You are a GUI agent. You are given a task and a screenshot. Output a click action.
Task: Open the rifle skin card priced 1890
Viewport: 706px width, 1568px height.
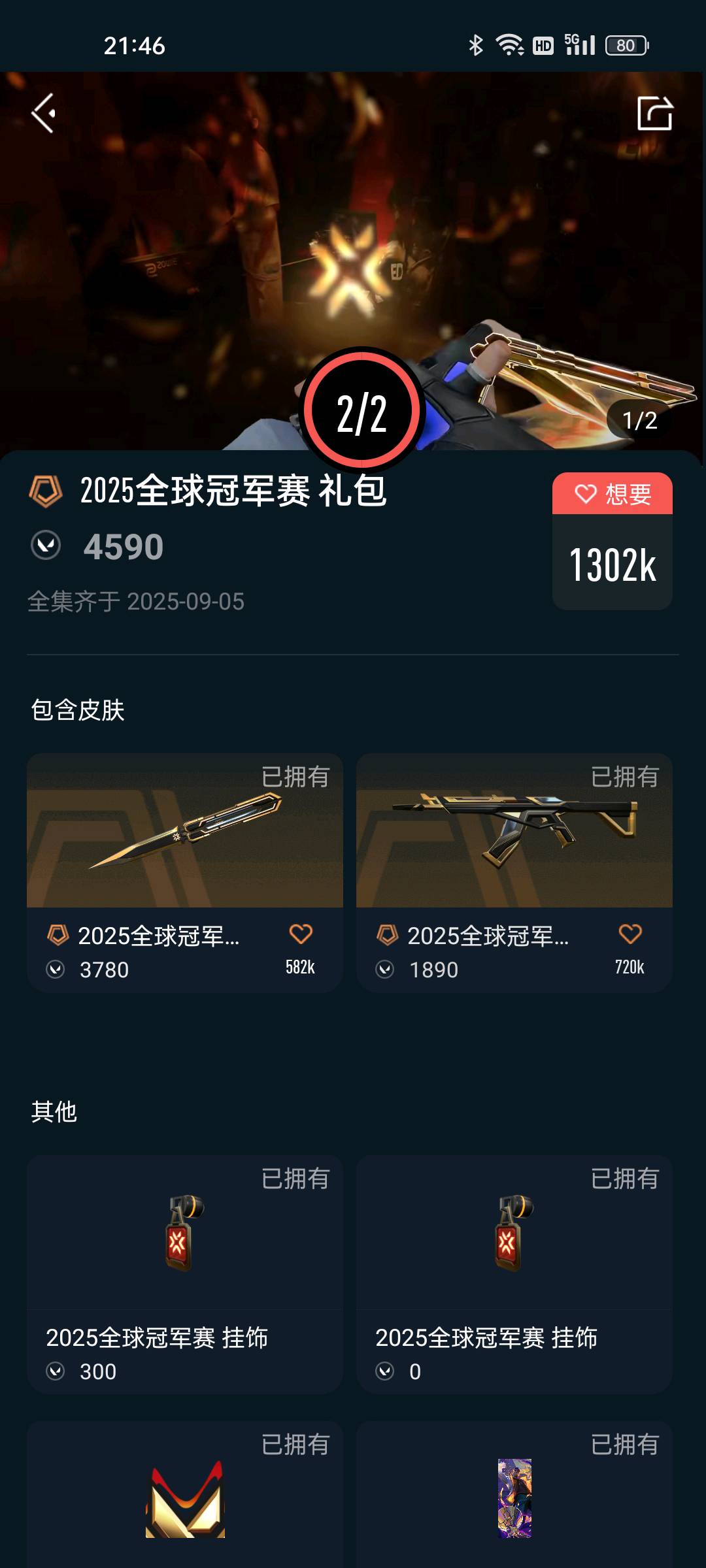tap(514, 849)
